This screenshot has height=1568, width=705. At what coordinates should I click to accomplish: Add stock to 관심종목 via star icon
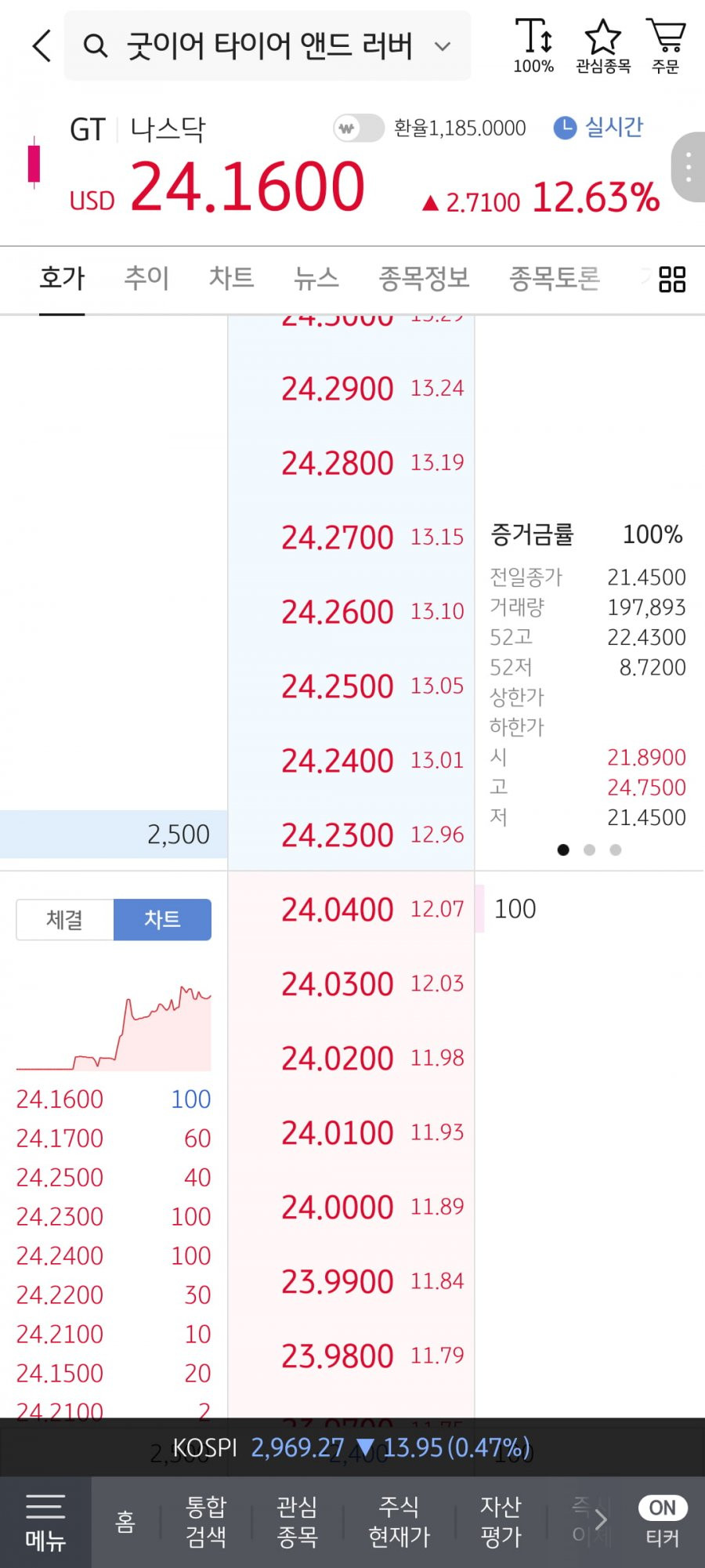click(602, 46)
